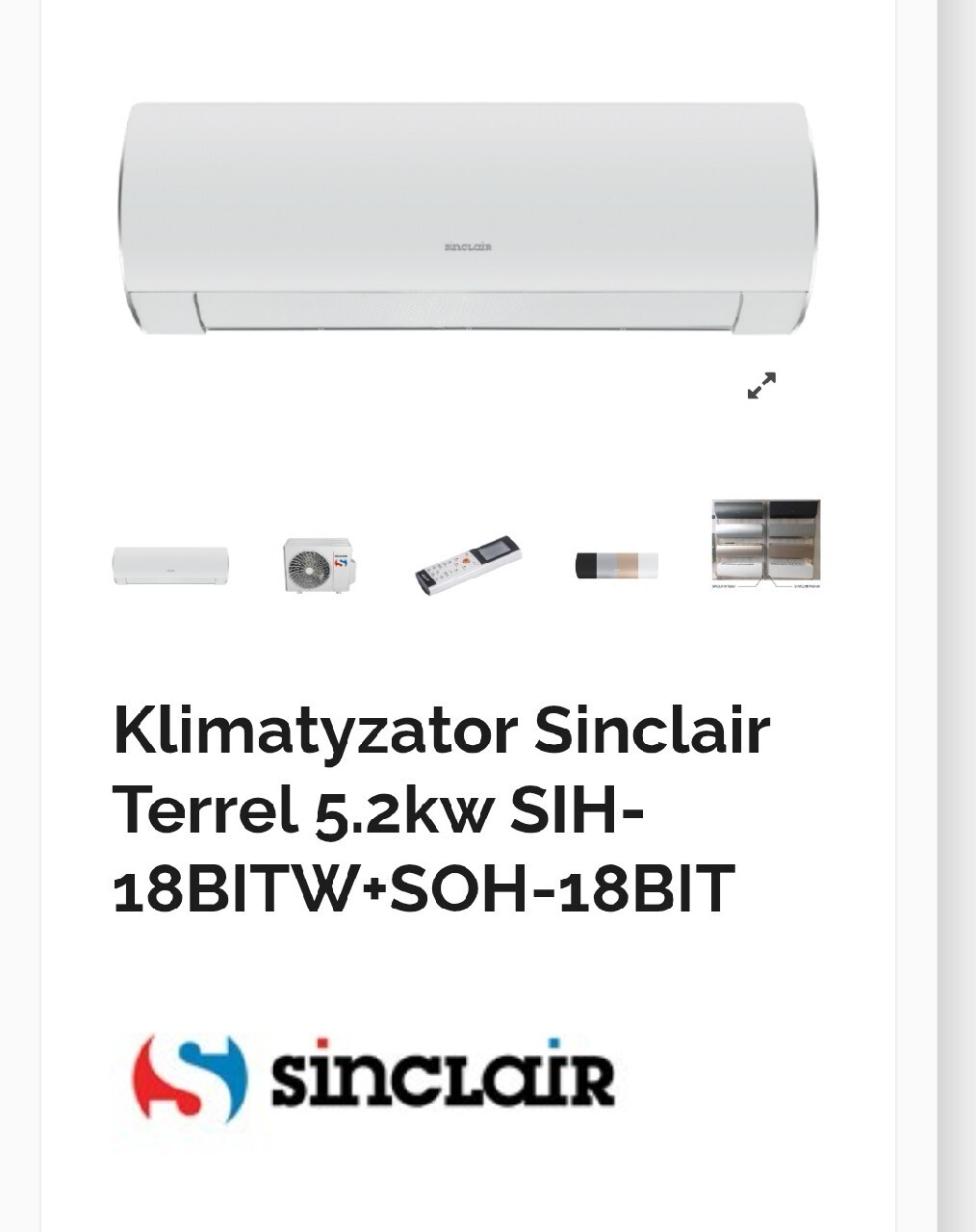Expand the product image to fullscreen

click(x=761, y=386)
